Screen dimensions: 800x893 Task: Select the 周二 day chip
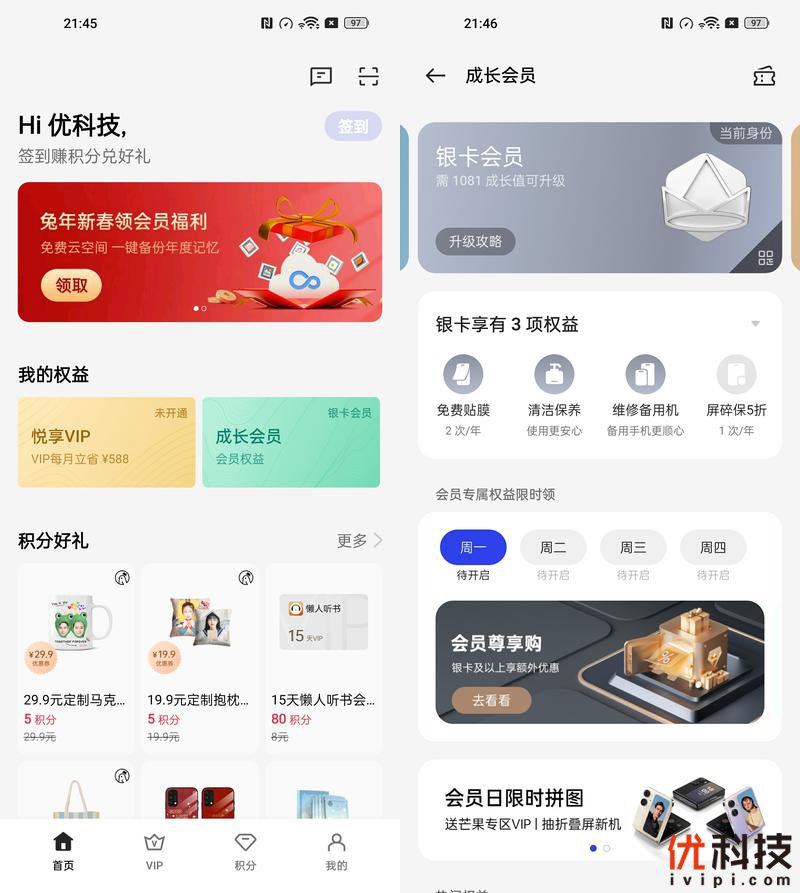553,547
